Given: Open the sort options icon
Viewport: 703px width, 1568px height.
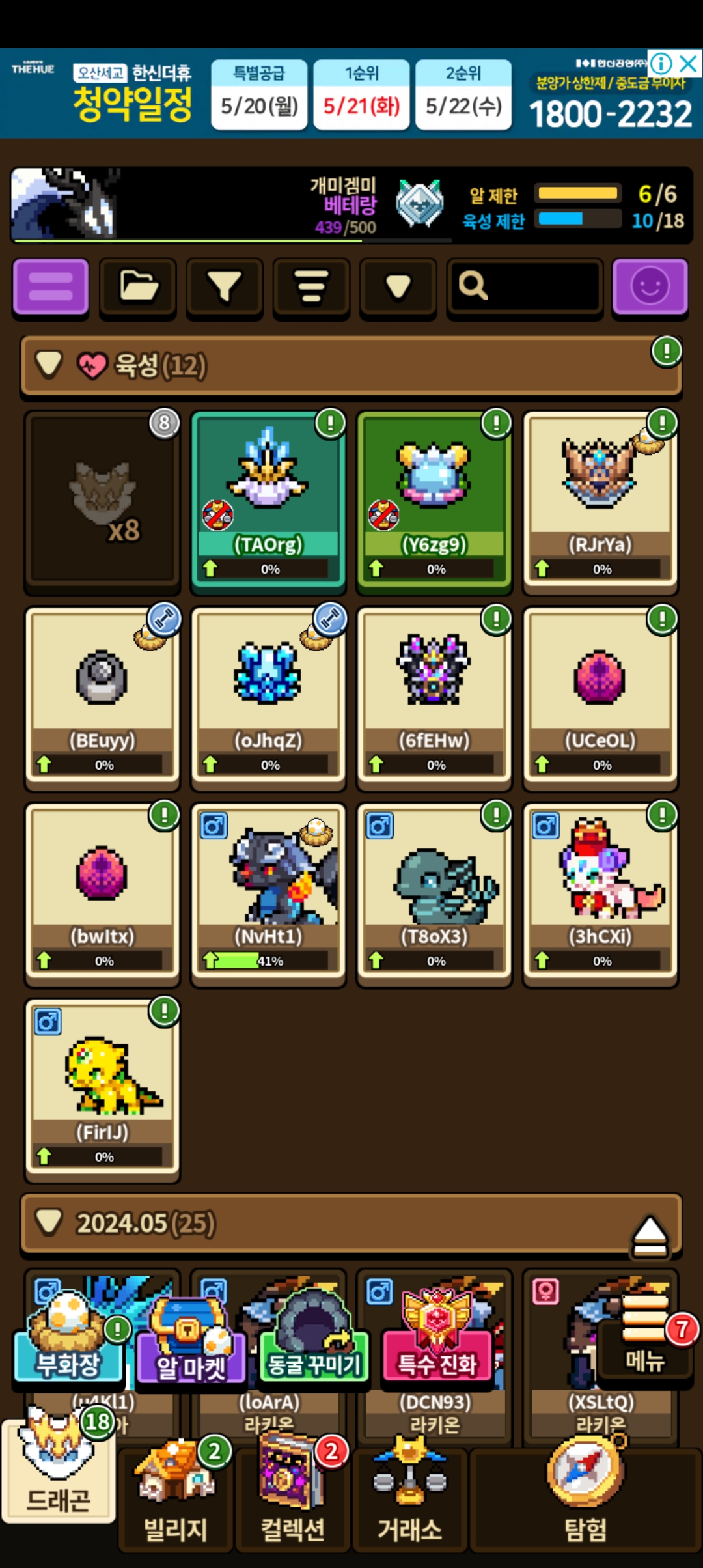Looking at the screenshot, I should pos(311,287).
